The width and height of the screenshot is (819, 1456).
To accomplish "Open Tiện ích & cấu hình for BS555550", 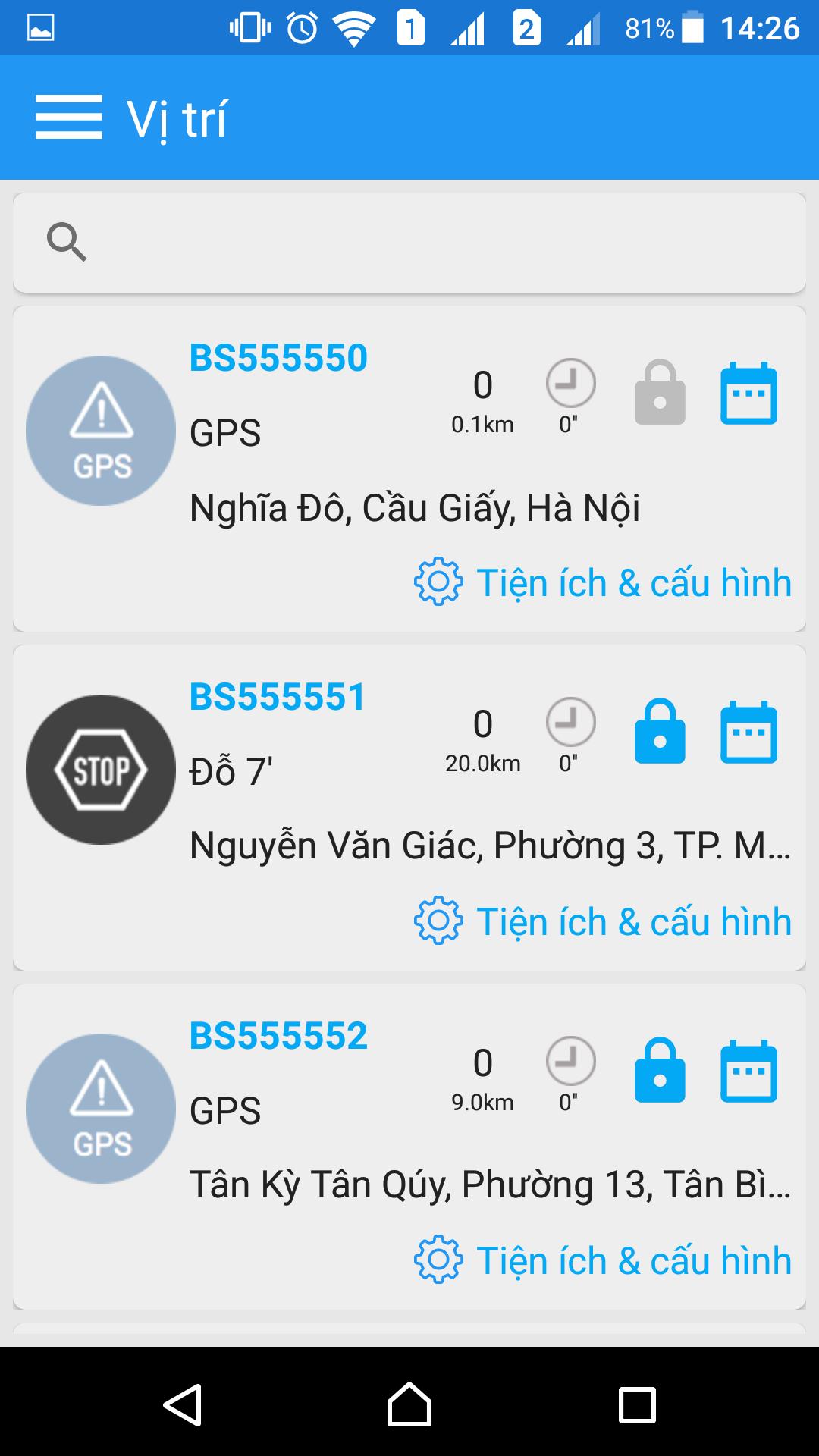I will click(x=603, y=582).
